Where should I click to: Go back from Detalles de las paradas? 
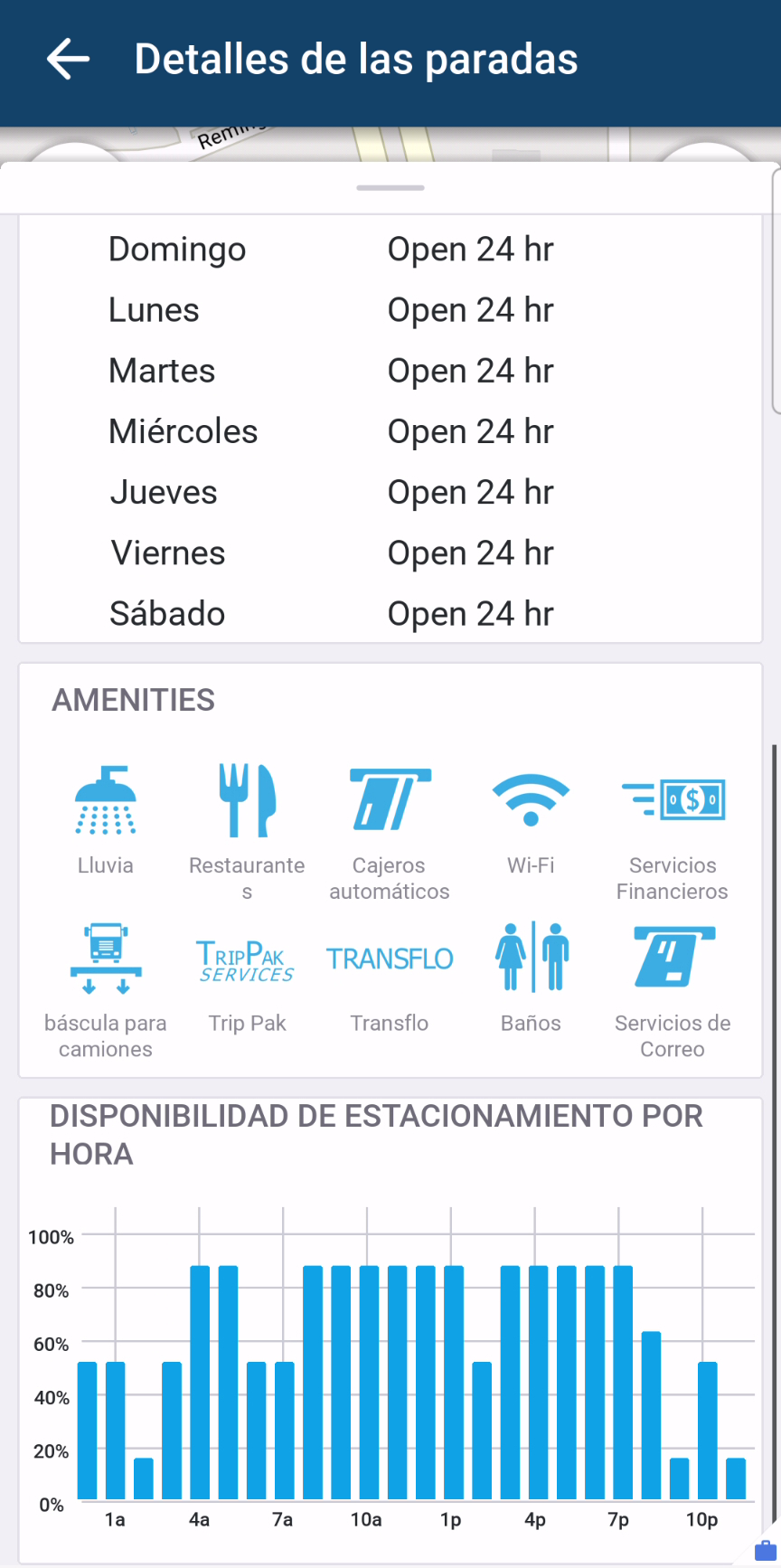(x=68, y=60)
